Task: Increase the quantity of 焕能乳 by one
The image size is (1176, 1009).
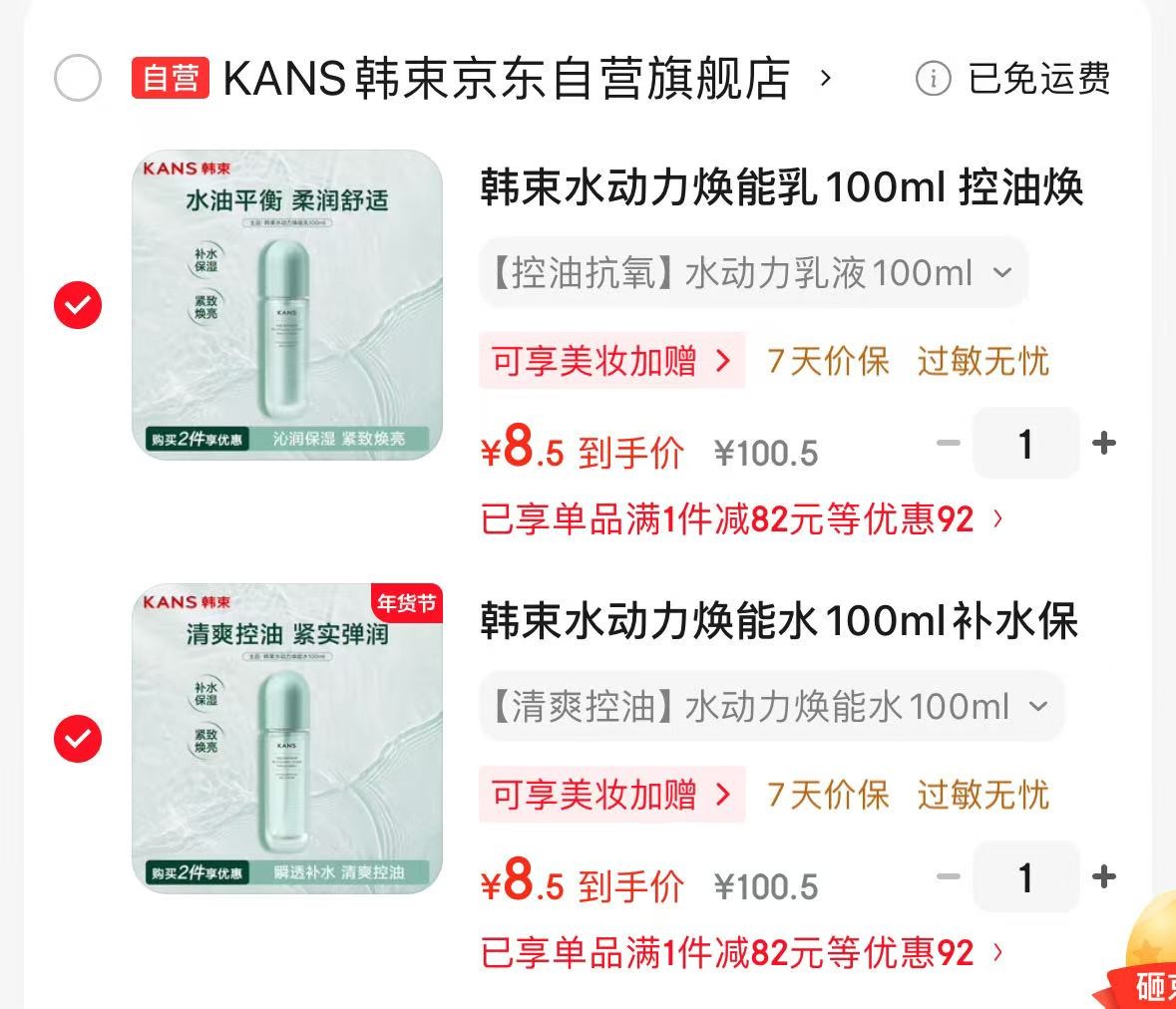Action: coord(1104,443)
